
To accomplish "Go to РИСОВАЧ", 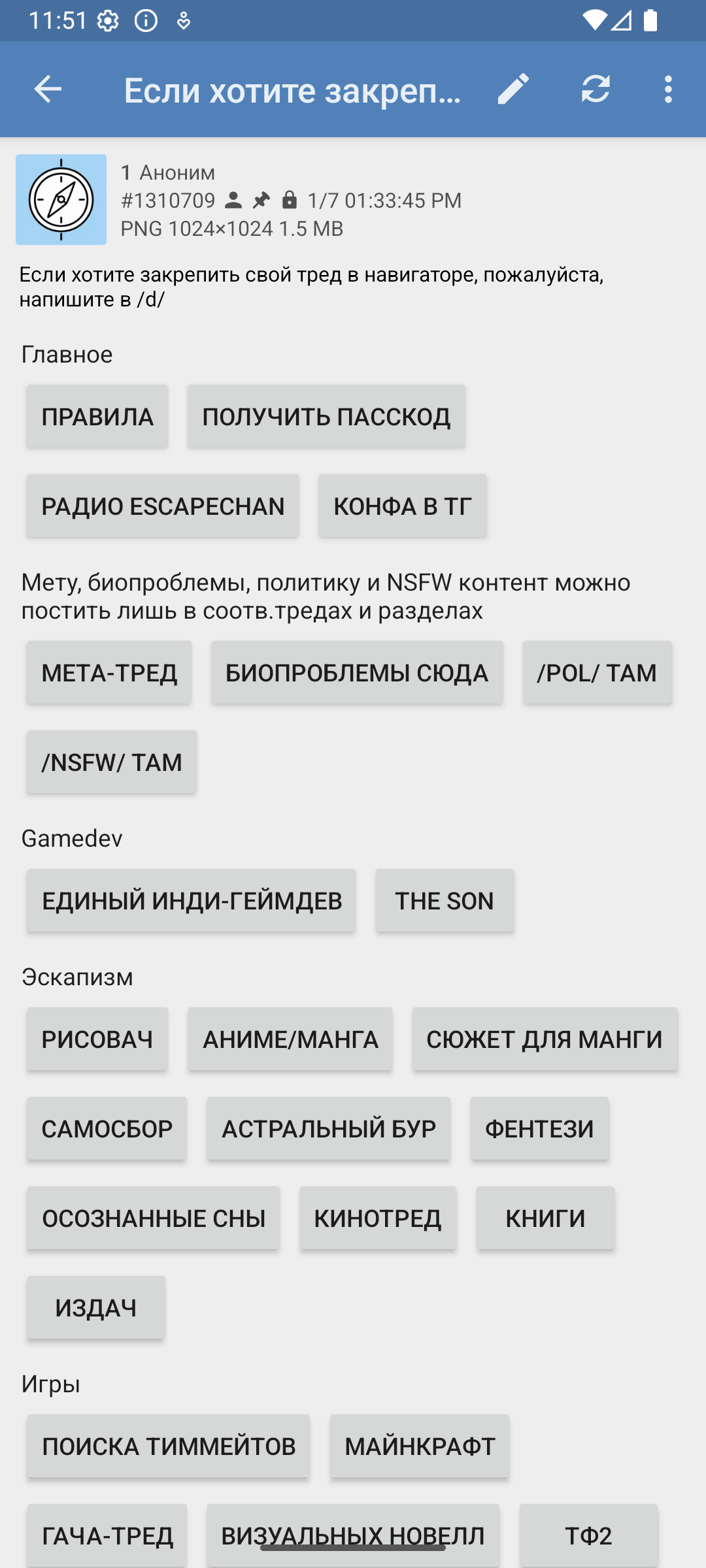I will tap(97, 1039).
